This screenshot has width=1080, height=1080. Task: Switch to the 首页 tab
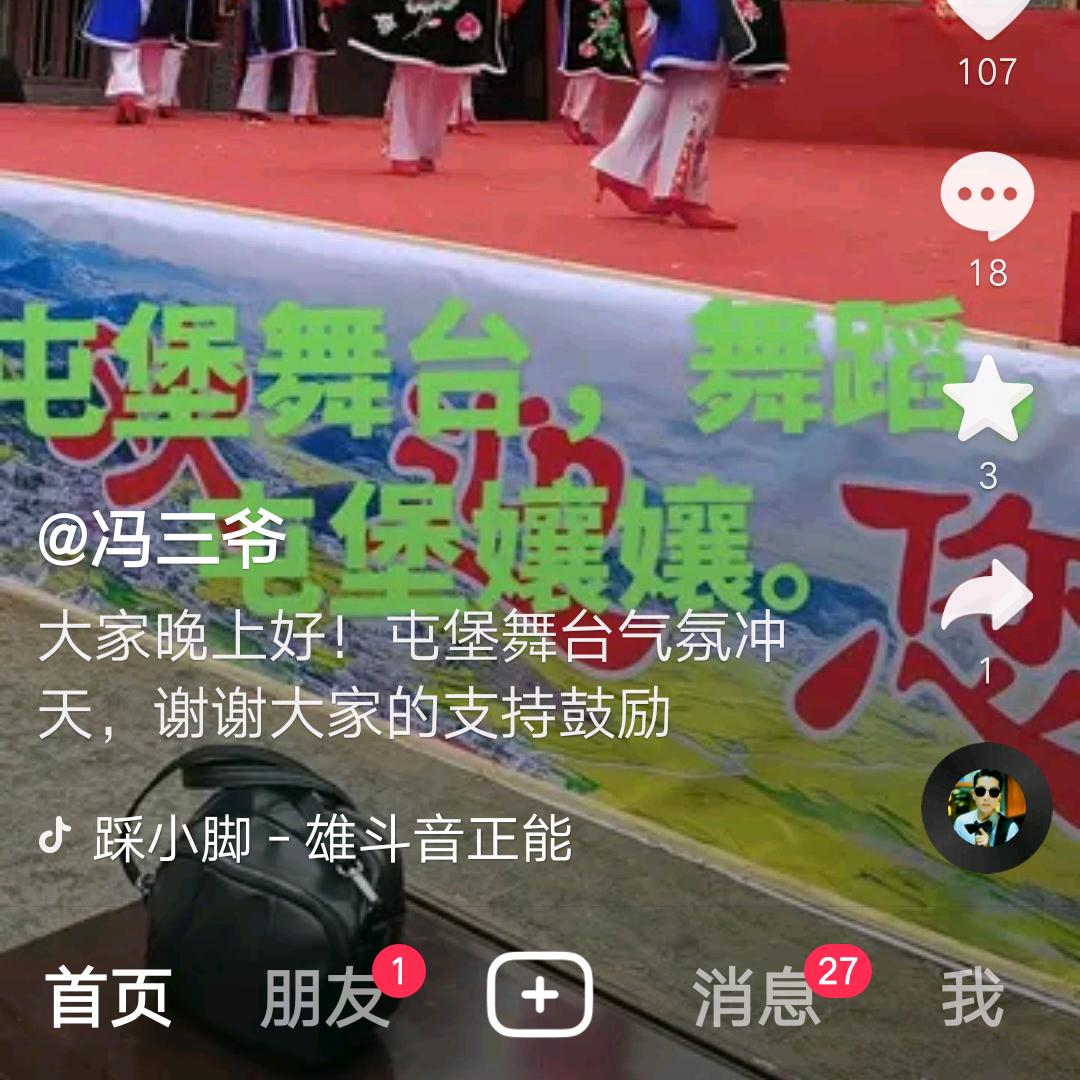[109, 996]
